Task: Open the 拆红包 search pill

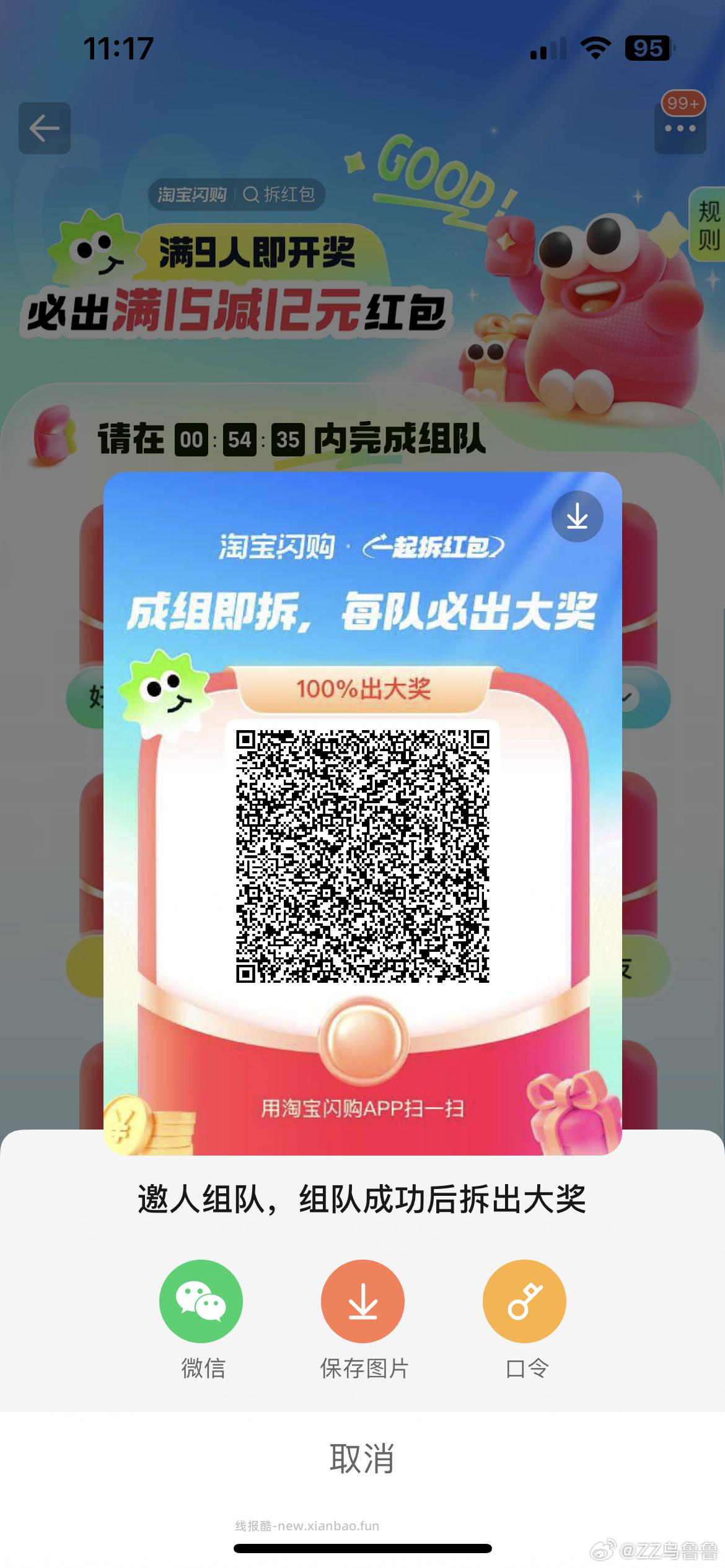Action: pos(279,194)
